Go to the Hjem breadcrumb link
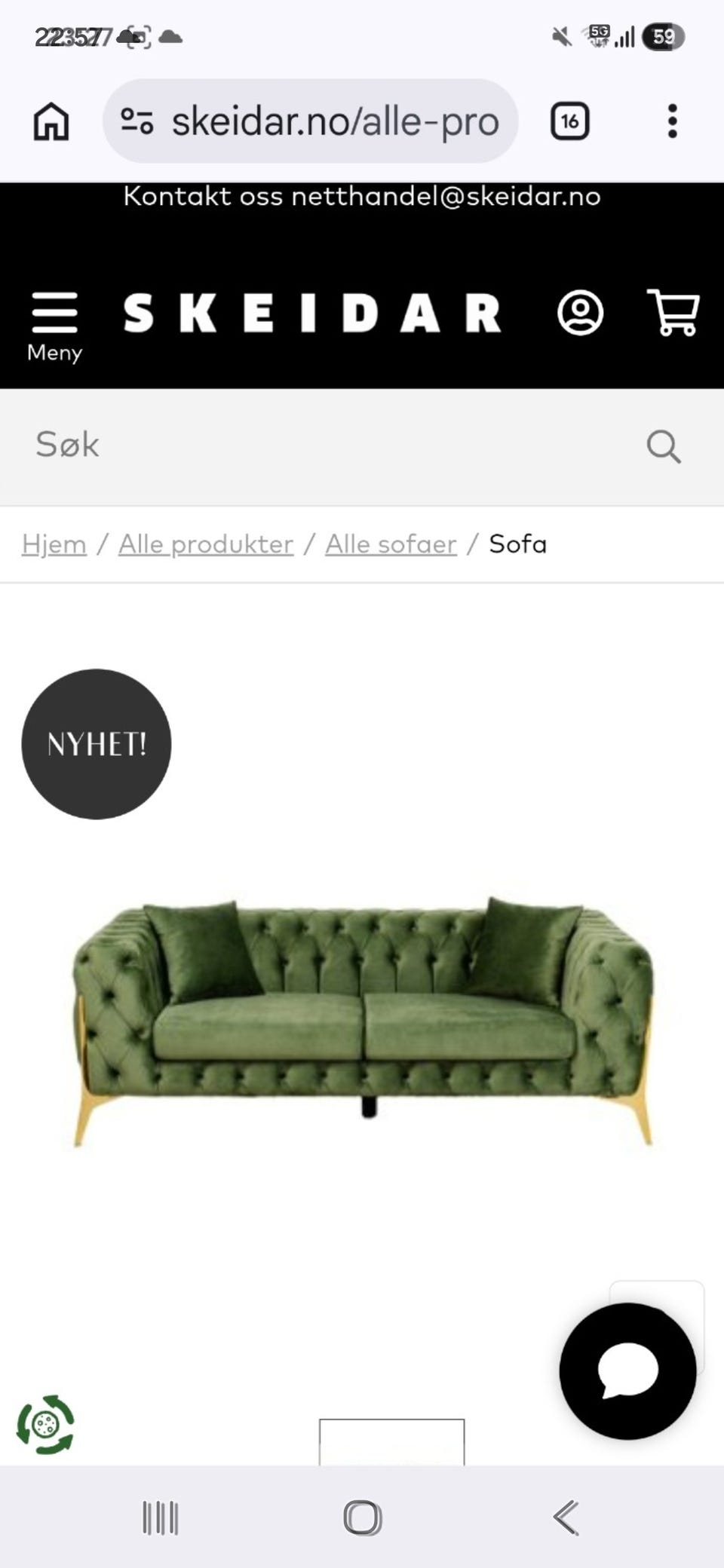The image size is (724, 1568). 54,544
